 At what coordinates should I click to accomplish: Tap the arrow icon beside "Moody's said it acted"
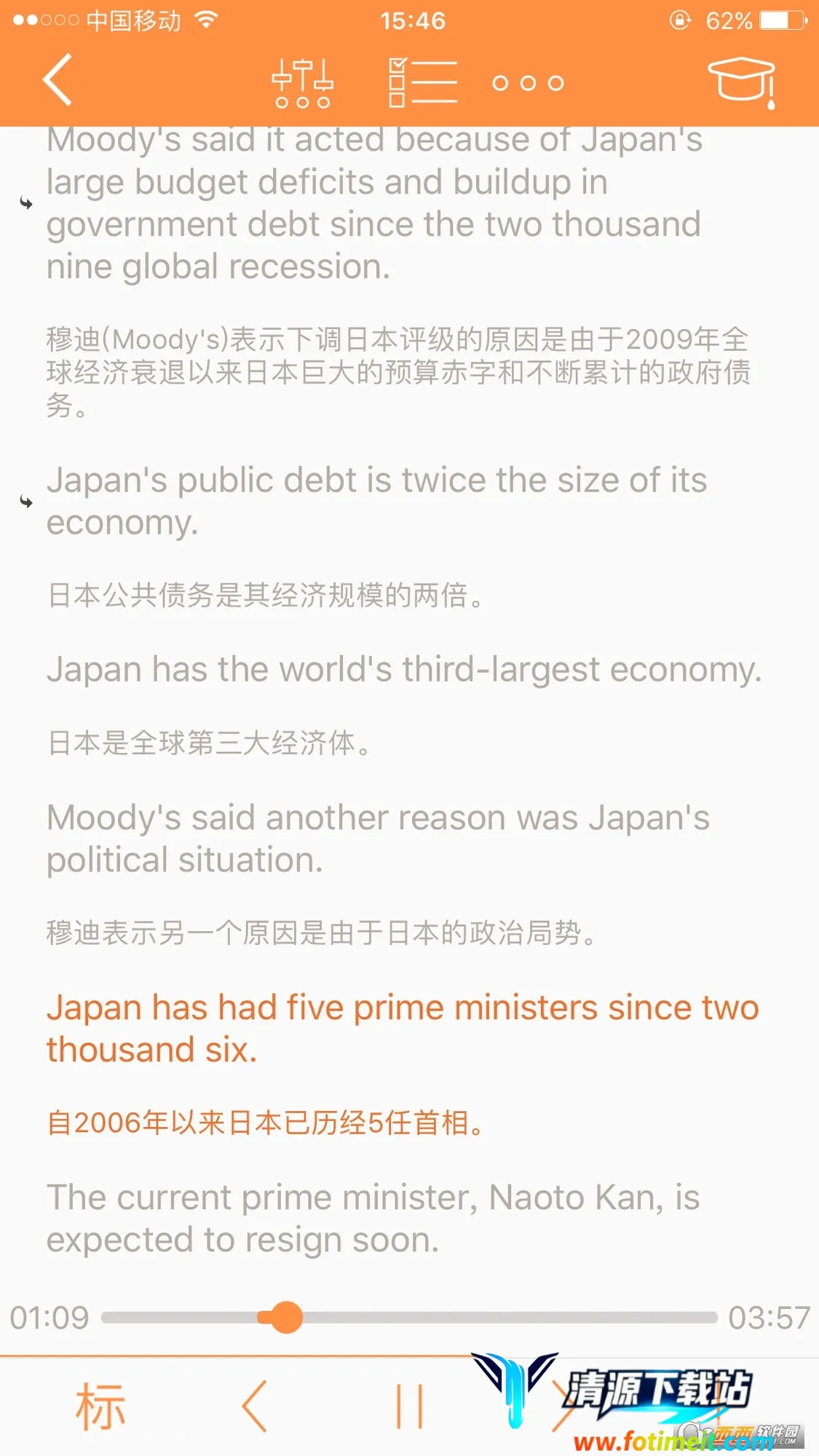point(26,203)
